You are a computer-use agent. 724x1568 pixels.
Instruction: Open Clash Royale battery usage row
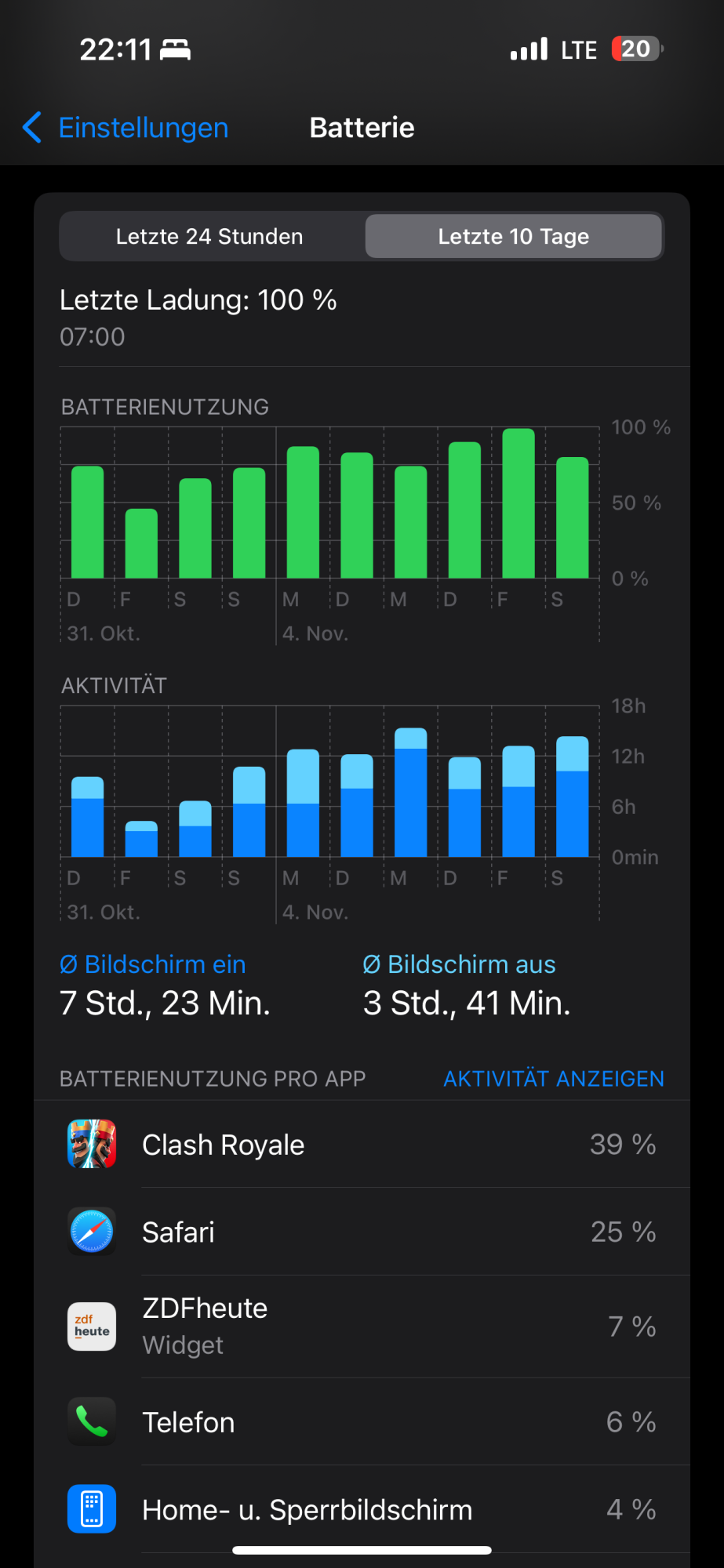362,1145
